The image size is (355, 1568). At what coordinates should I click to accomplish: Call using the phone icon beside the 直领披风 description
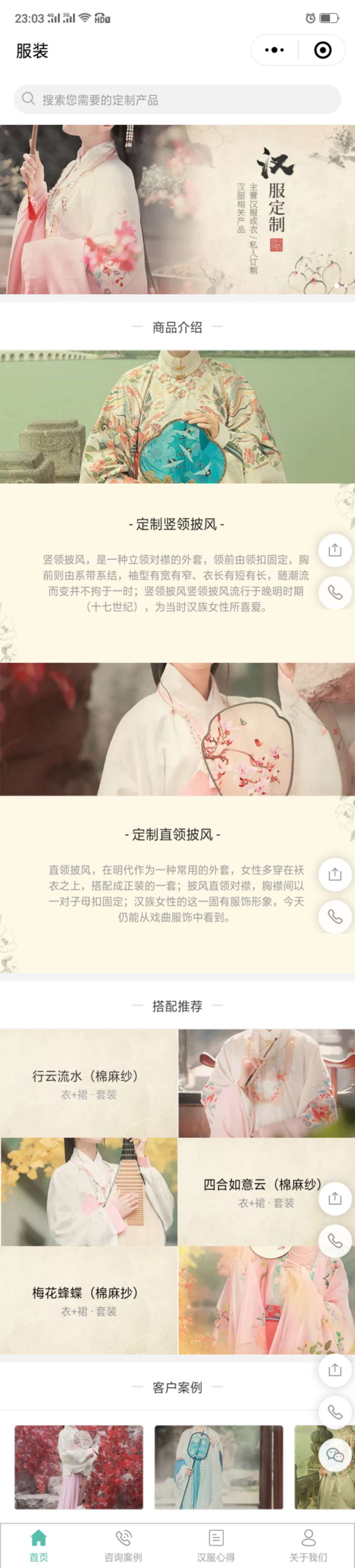[335, 917]
